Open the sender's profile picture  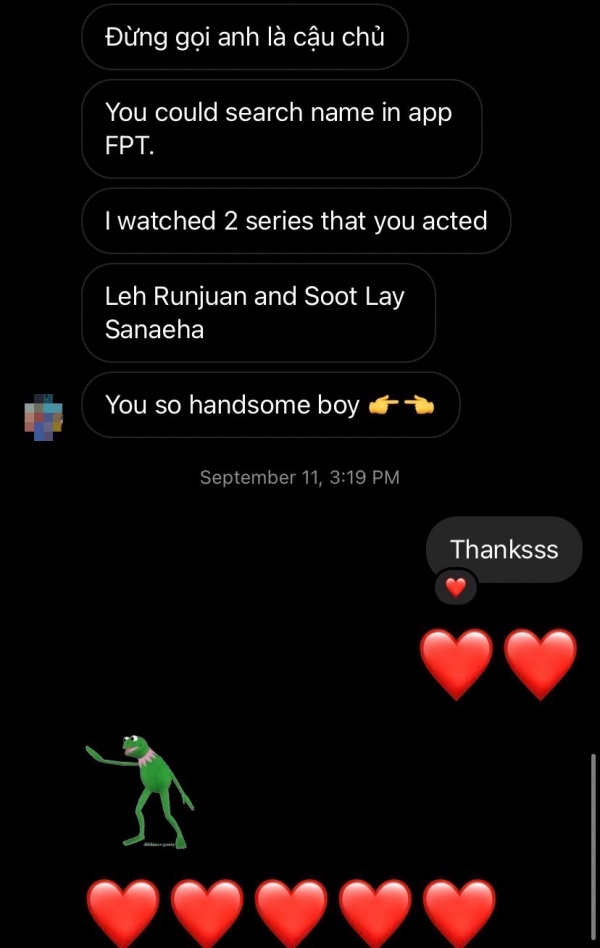[43, 416]
